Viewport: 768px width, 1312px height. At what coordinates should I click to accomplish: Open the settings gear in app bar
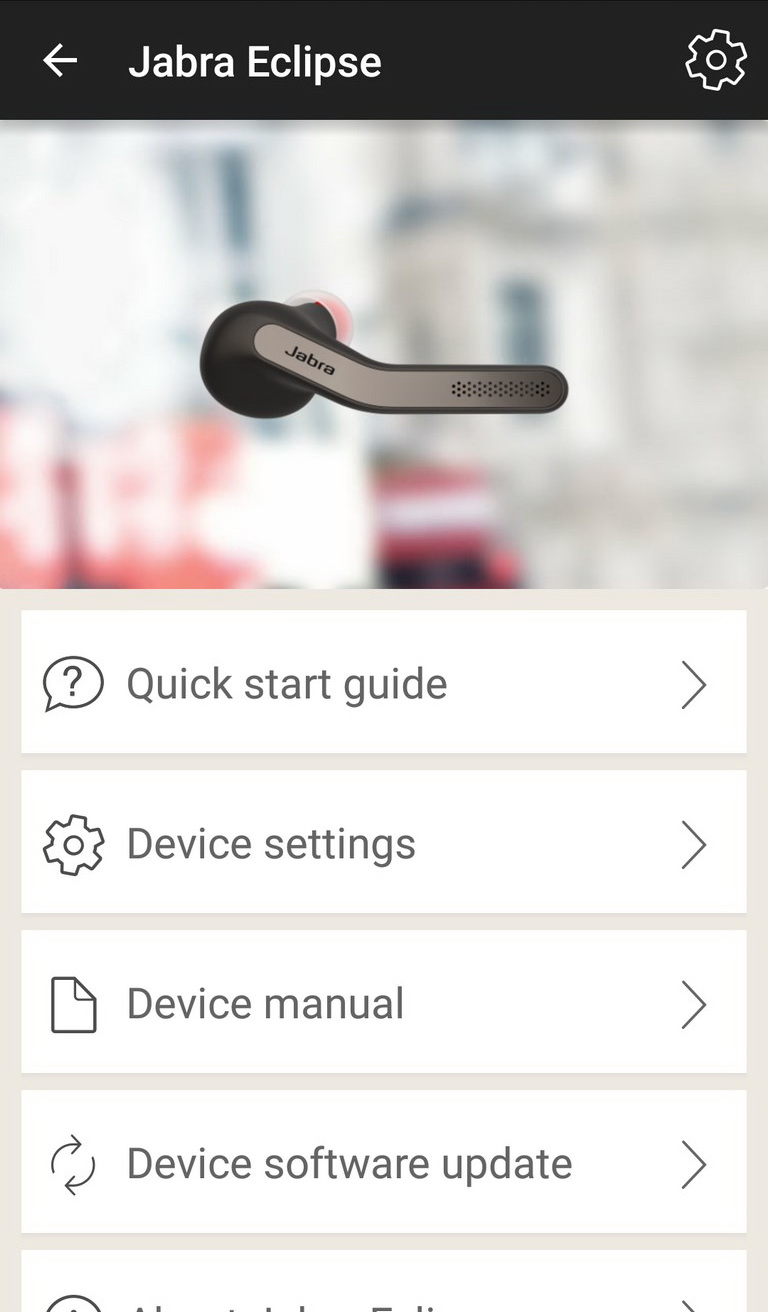716,61
